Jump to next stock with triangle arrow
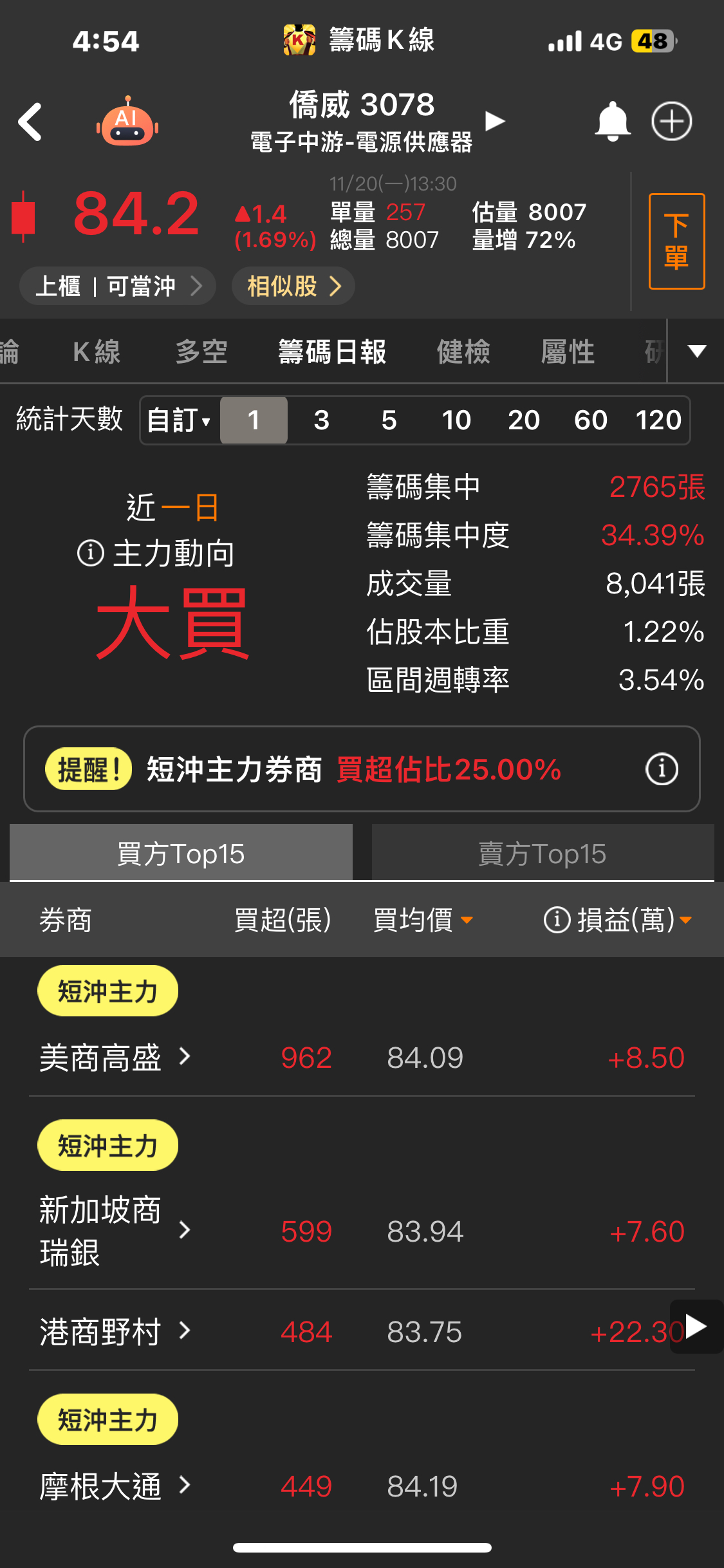The image size is (724, 1568). point(494,121)
